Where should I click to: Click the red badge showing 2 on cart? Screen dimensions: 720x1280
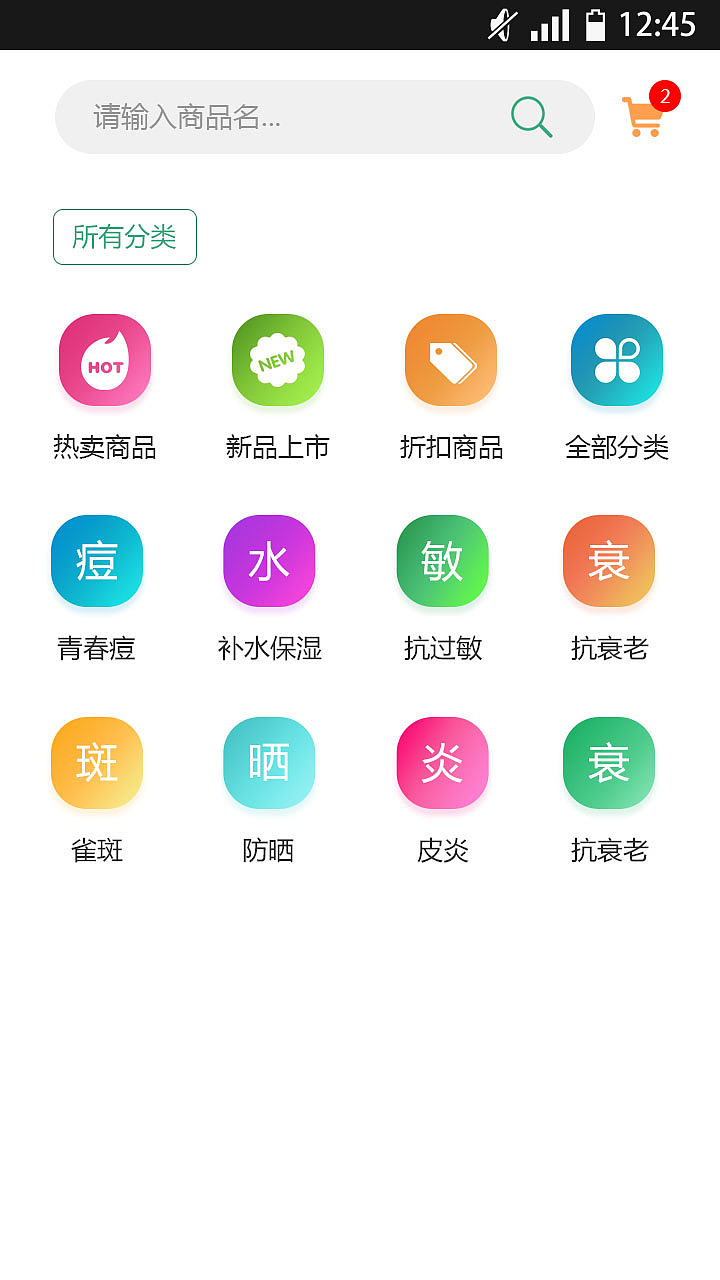[x=665, y=95]
